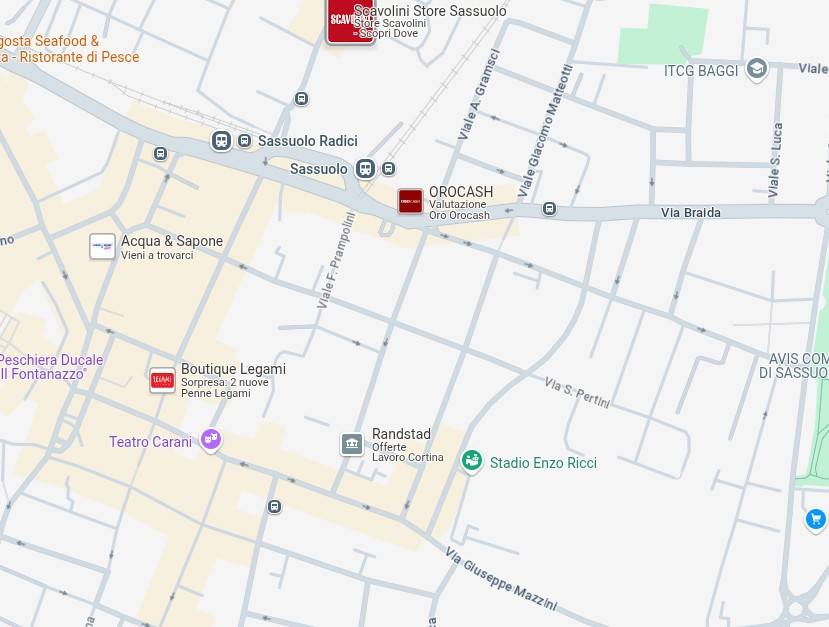Screen dimensions: 829x627
Task: Select Sassuolo Radici train station icon
Action: pyautogui.click(x=222, y=141)
